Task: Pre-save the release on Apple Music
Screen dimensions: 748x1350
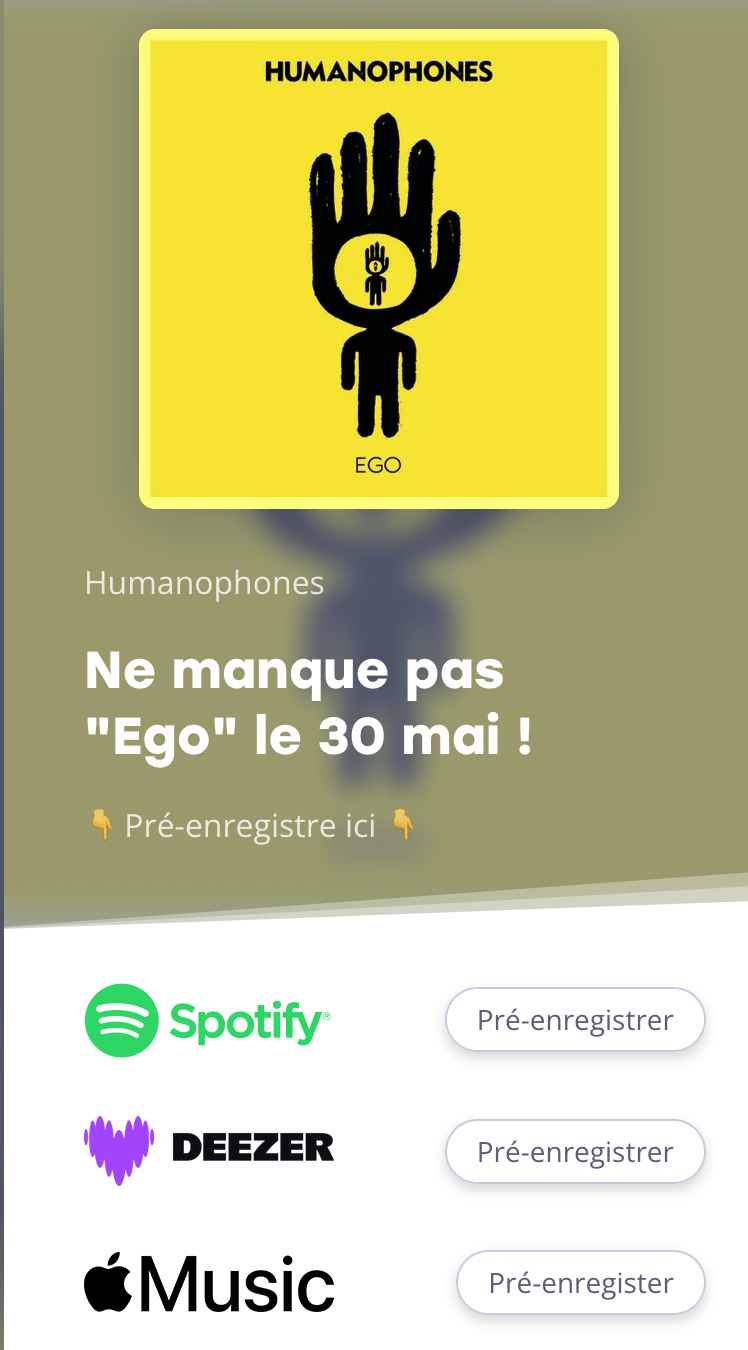Action: pyautogui.click(x=581, y=1283)
